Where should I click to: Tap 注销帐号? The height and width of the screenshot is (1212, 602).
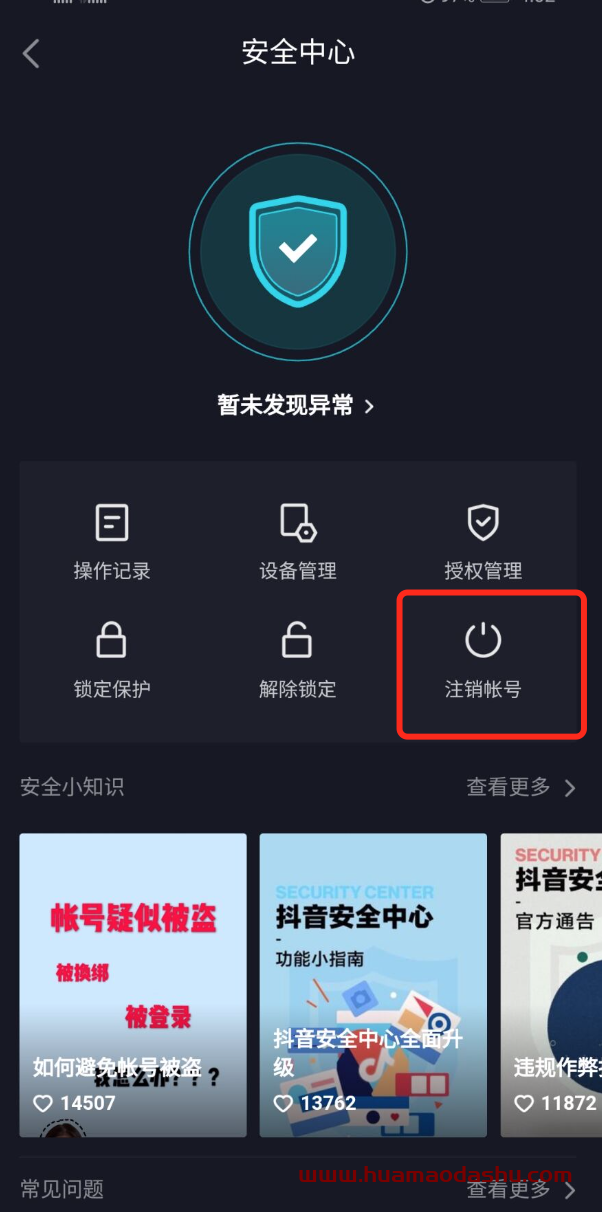point(483,659)
